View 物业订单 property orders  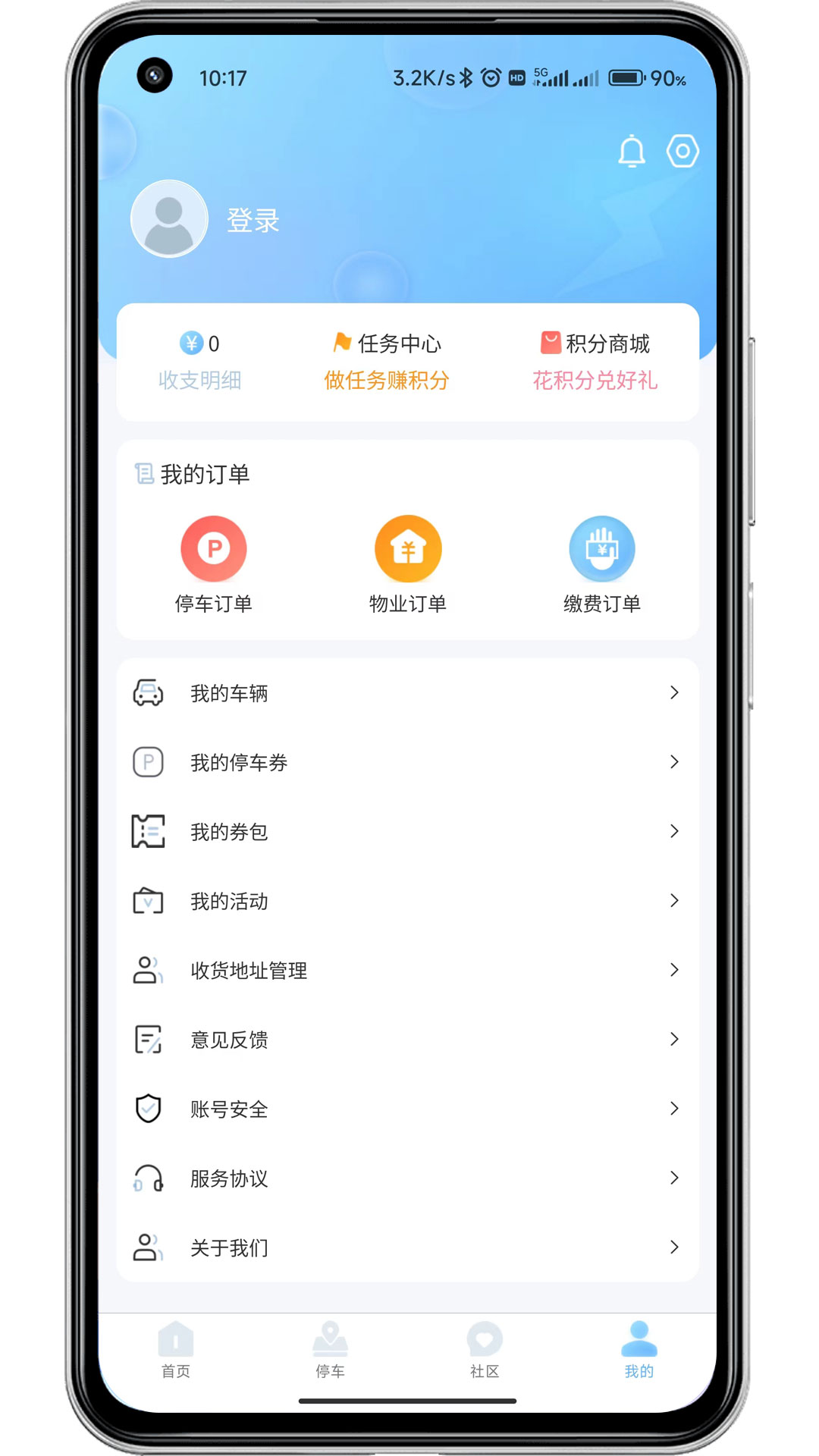[408, 564]
